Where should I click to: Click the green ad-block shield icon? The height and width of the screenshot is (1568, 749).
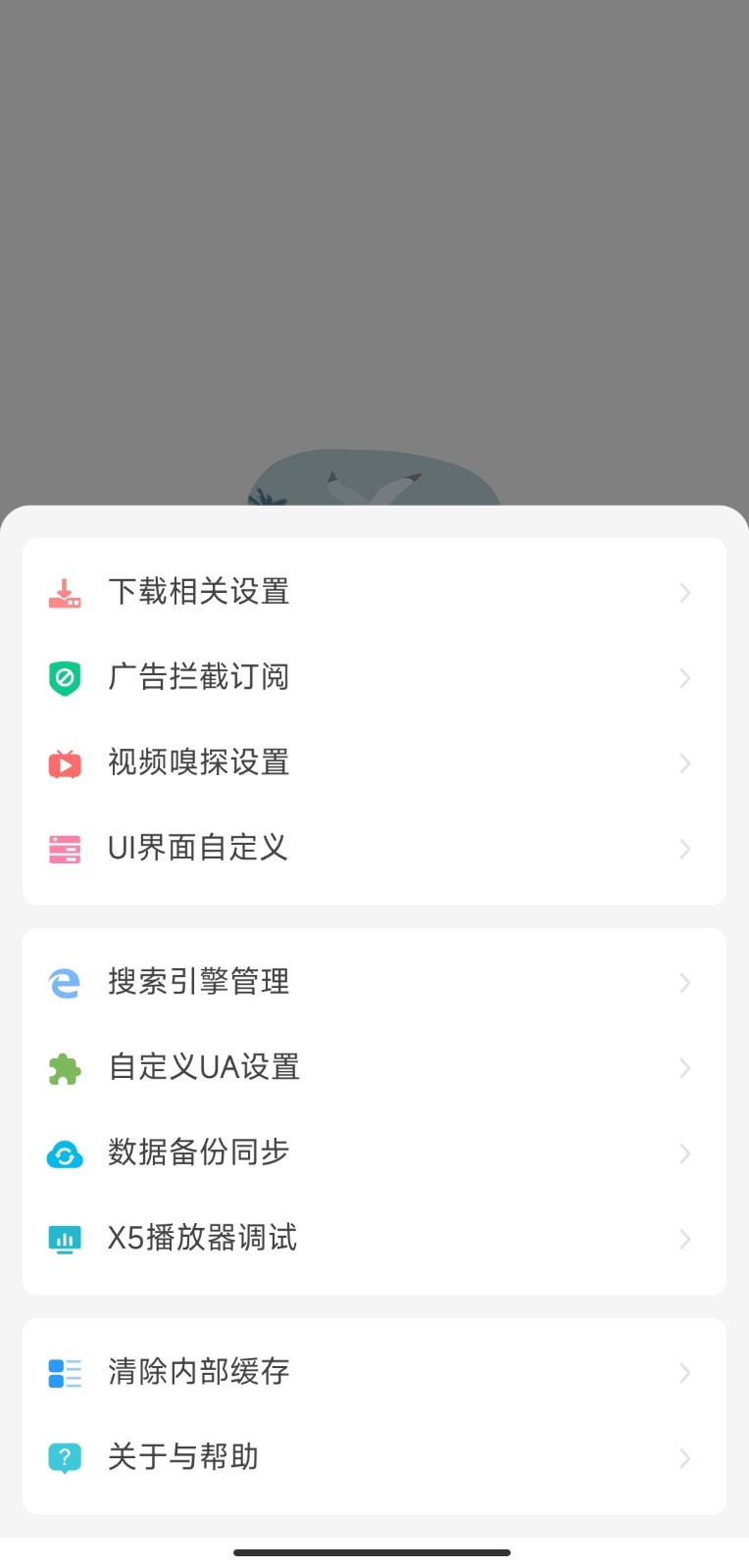point(64,677)
